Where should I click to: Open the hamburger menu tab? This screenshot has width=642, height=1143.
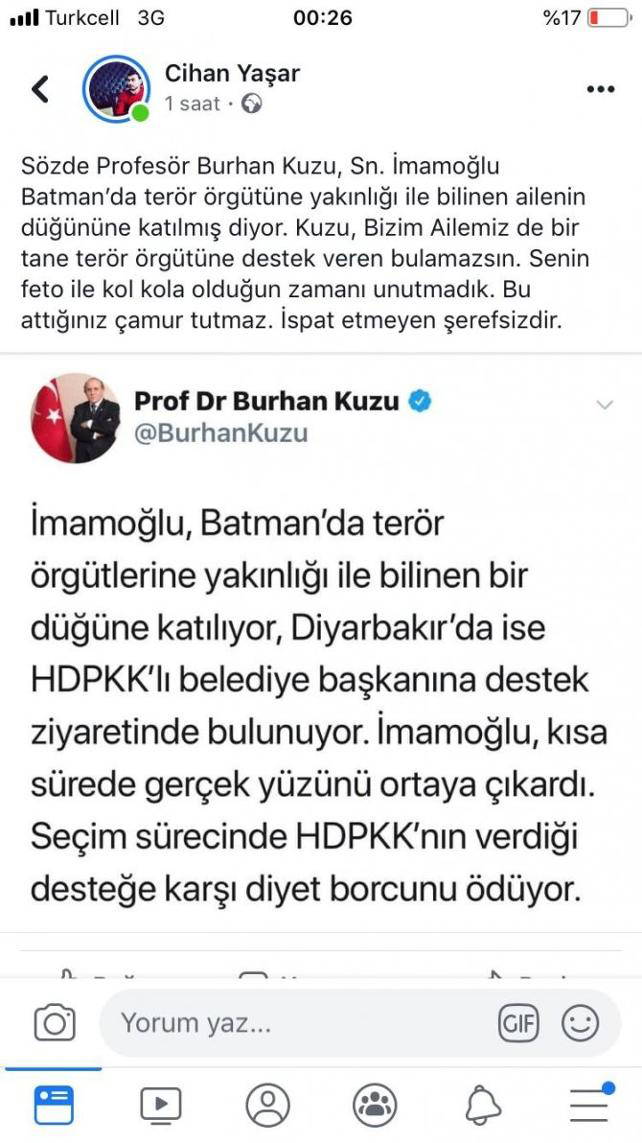[590, 1105]
